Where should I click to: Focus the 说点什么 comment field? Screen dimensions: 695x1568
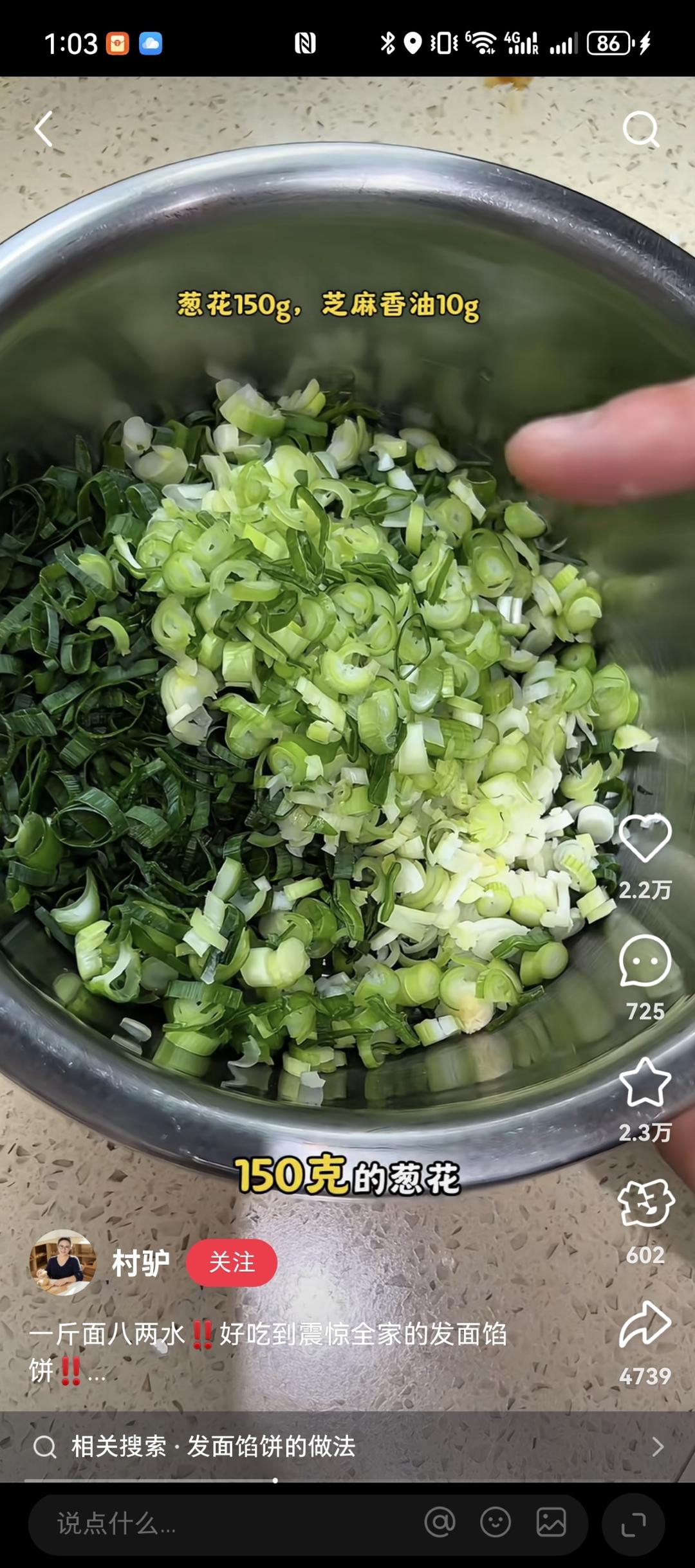coord(225,1523)
